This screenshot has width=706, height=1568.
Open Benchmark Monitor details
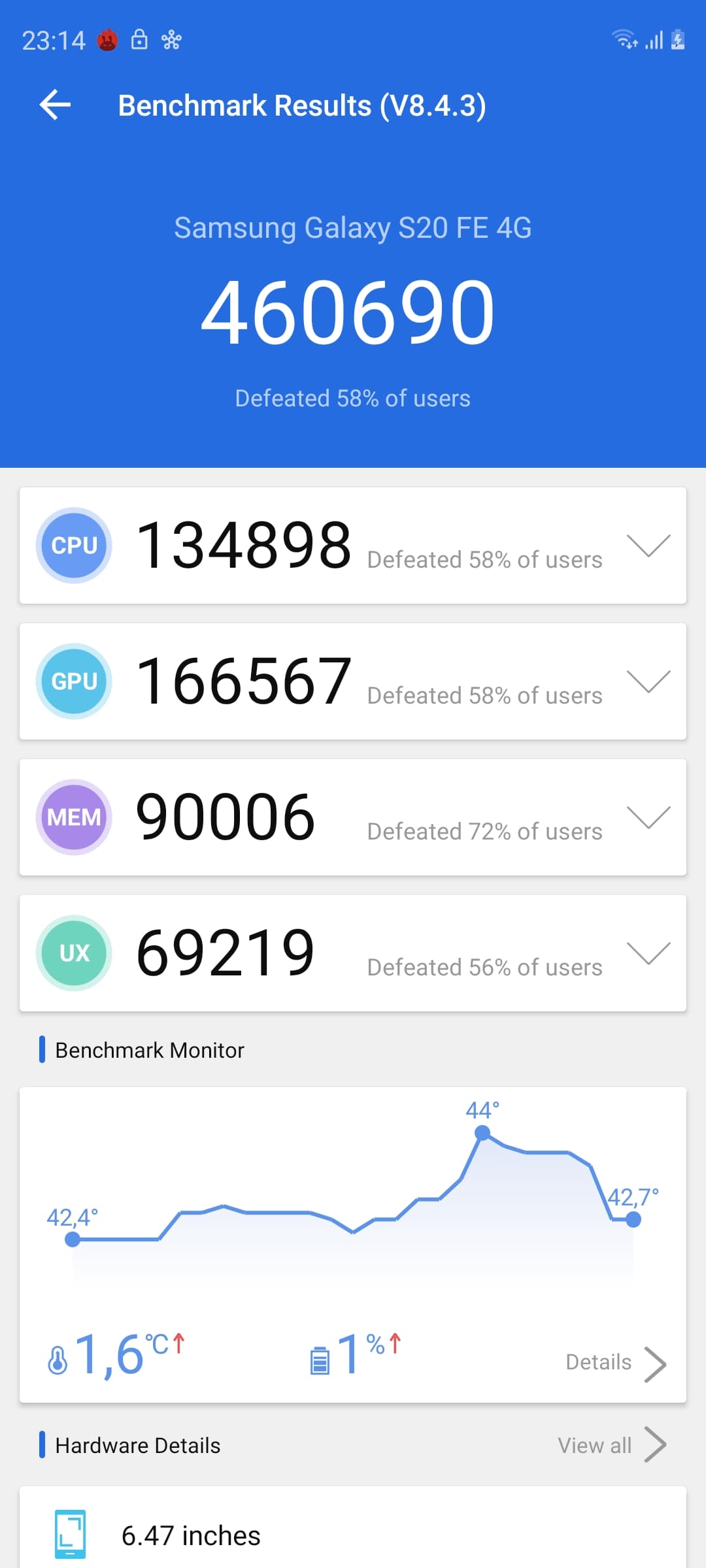(615, 1362)
